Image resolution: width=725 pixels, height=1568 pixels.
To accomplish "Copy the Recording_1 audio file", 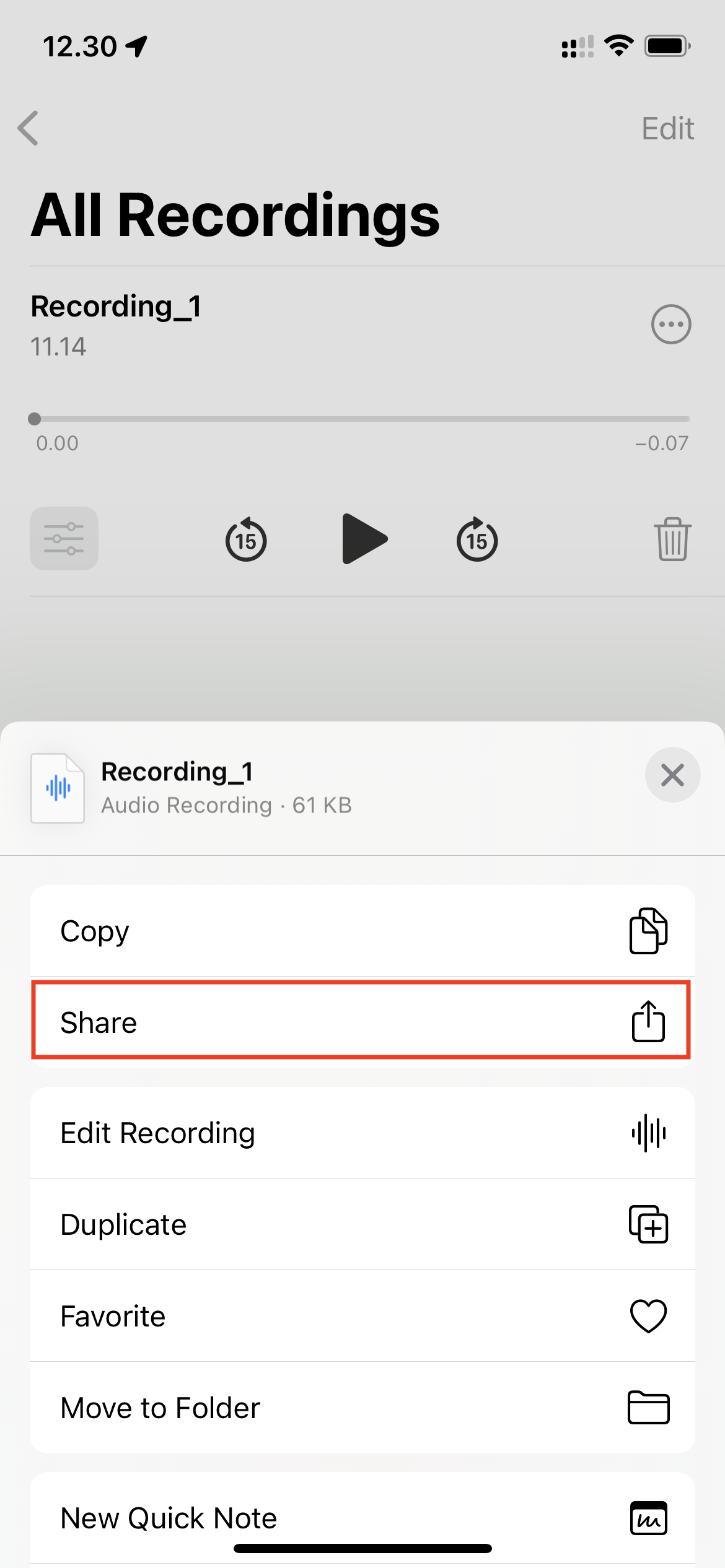I will click(x=362, y=931).
